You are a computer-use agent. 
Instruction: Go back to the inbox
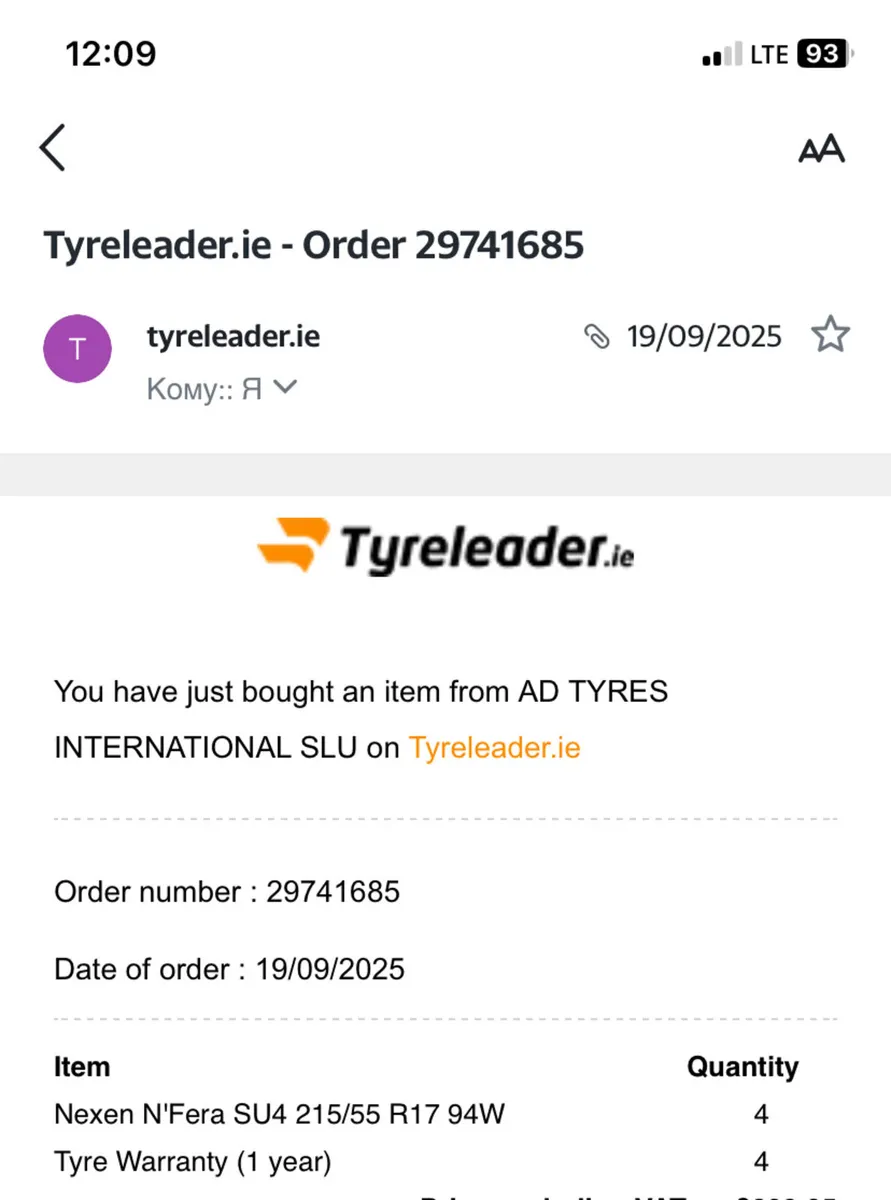53,148
